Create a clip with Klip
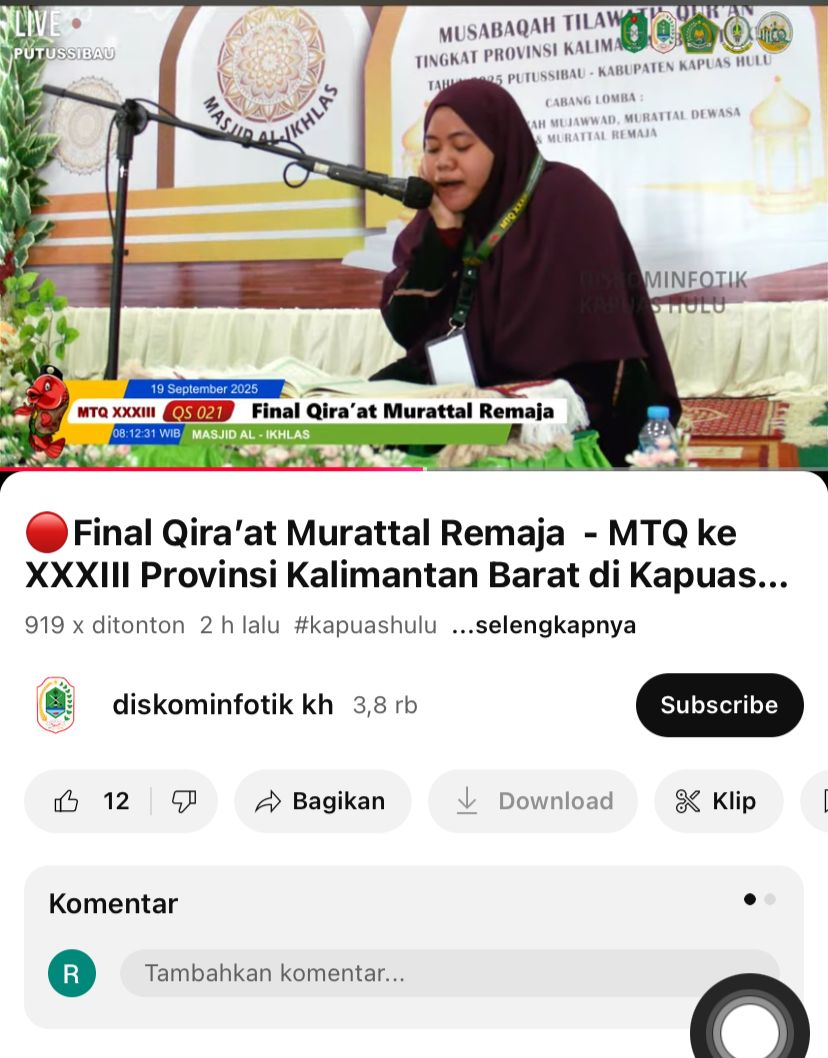The height and width of the screenshot is (1058, 828). pos(717,801)
